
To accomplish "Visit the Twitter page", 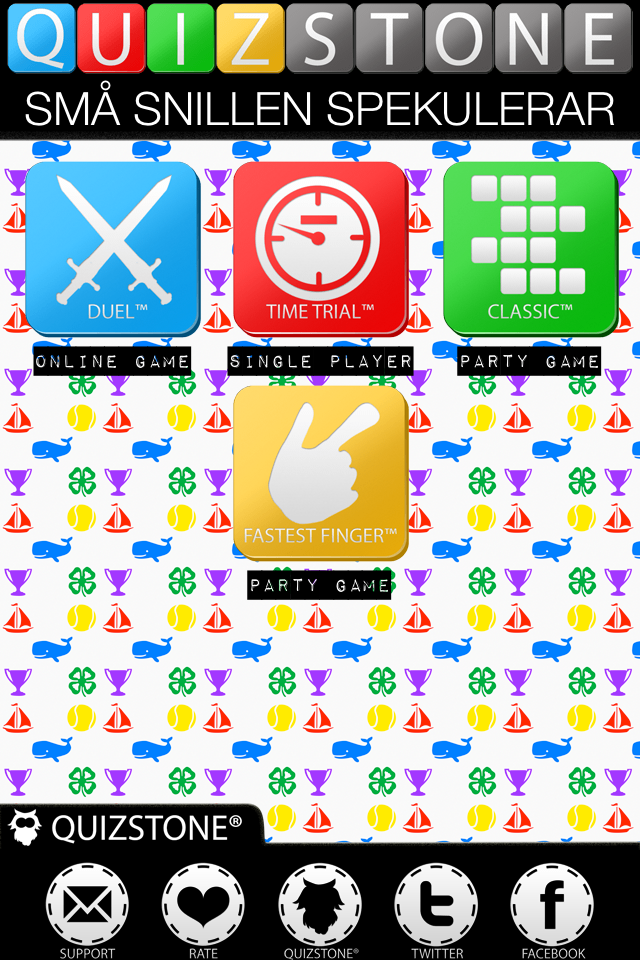I will 436,905.
